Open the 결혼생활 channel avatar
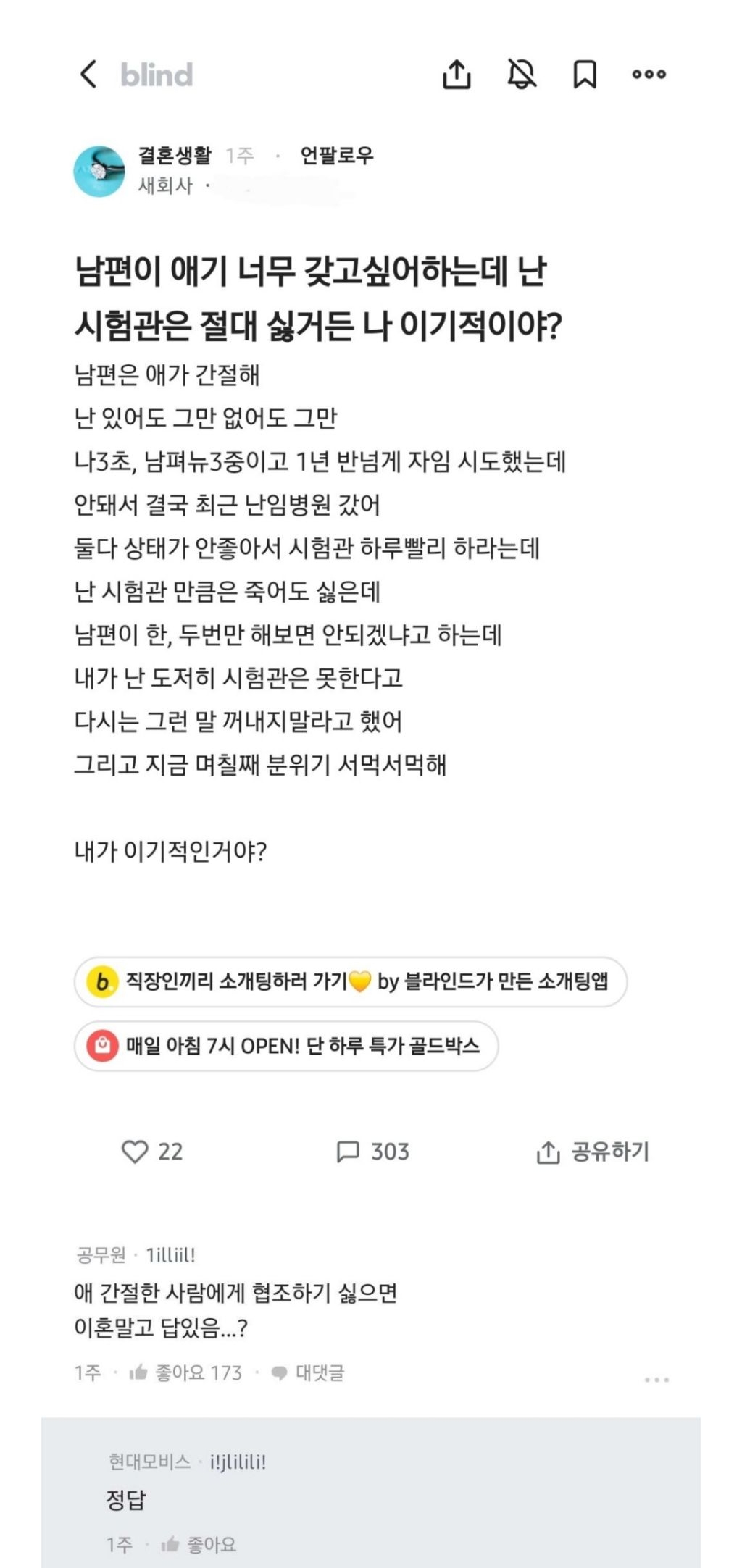Viewport: 742px width, 1568px height. point(99,171)
